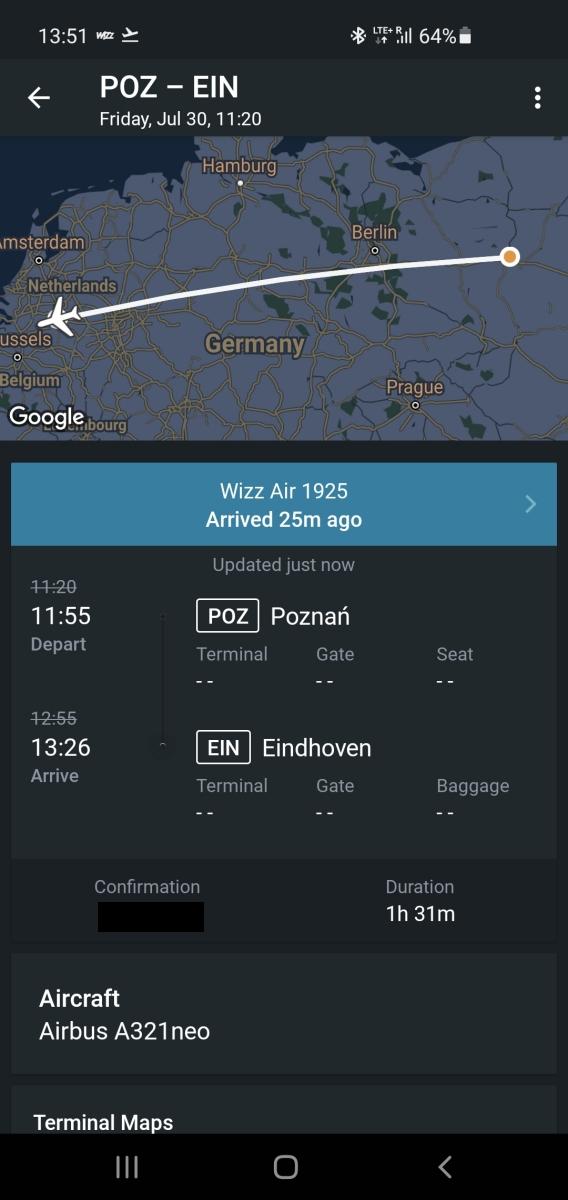Screen dimensions: 568x1200
Task: Open the Aircraft Airbus A321neo card
Action: click(x=284, y=1013)
